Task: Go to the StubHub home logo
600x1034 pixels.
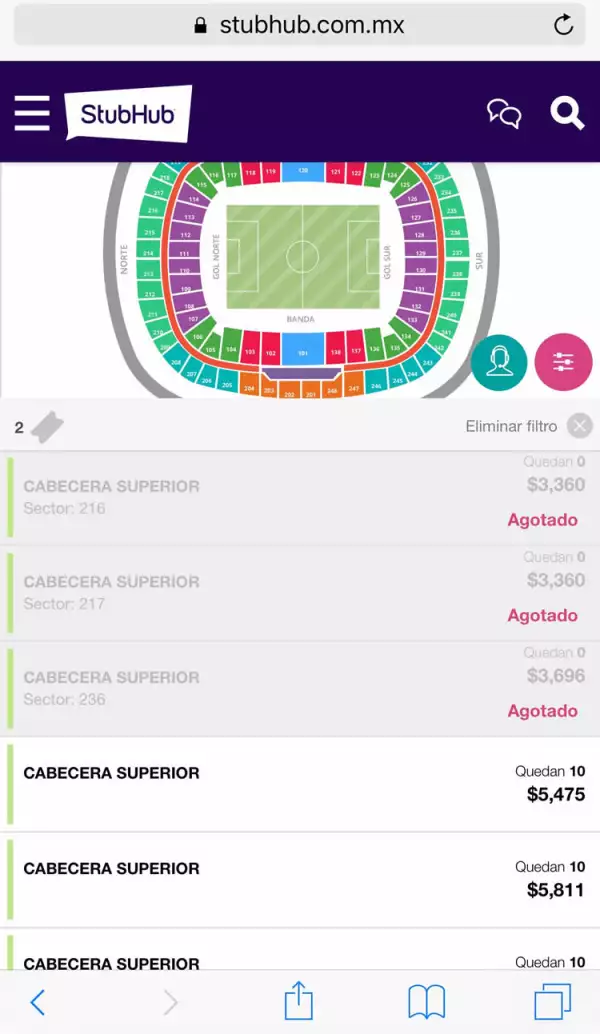Action: pyautogui.click(x=127, y=114)
